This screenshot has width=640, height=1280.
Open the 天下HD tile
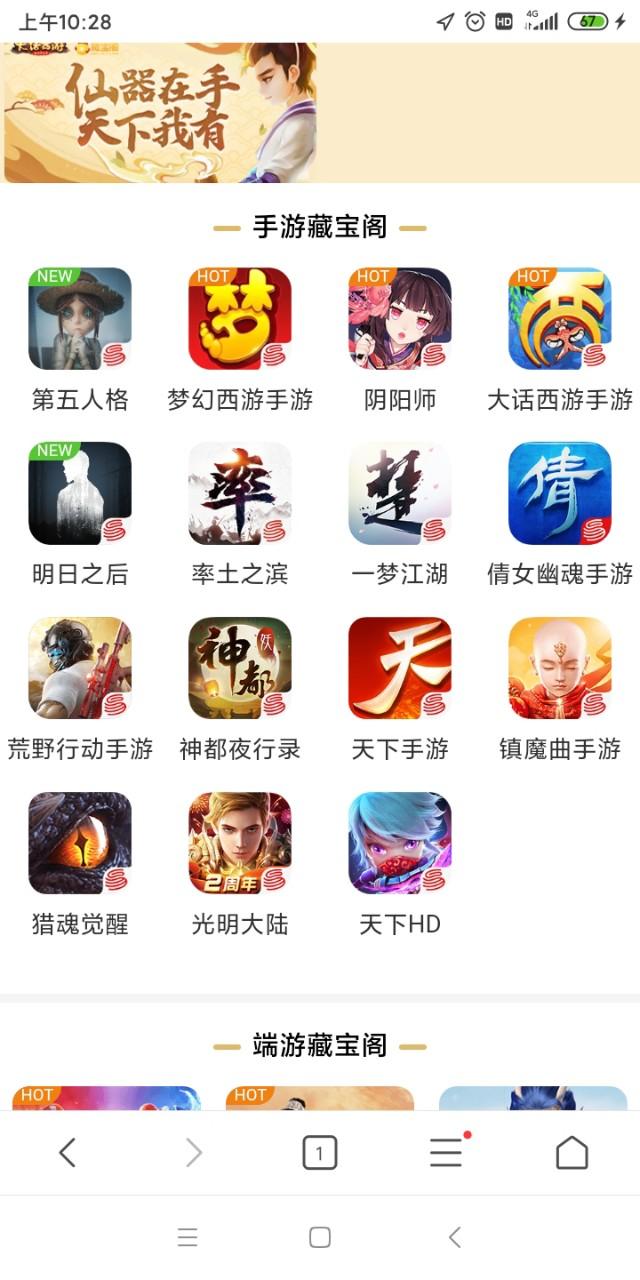tap(400, 844)
